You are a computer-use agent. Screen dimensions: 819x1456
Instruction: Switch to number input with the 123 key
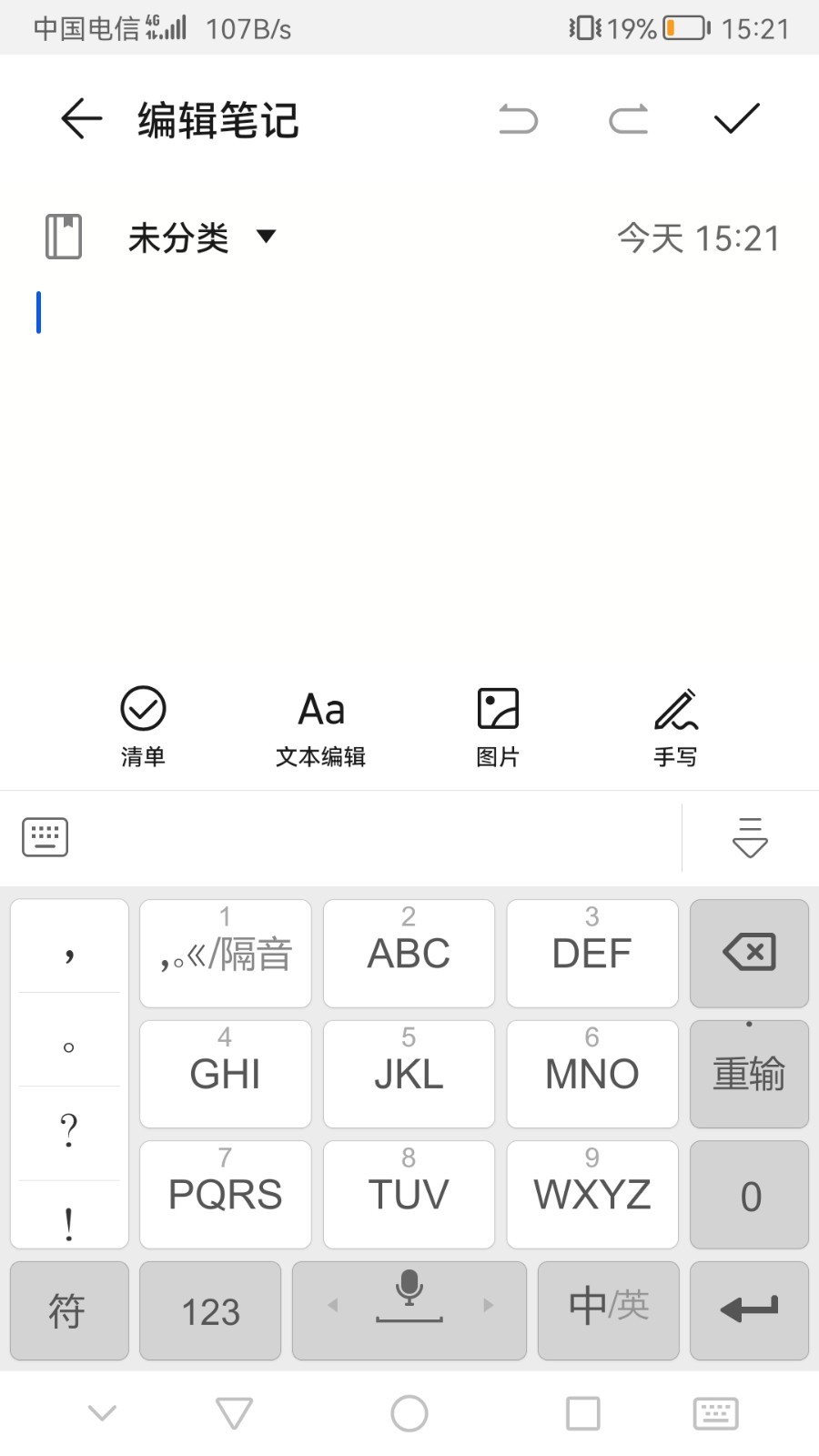209,1310
